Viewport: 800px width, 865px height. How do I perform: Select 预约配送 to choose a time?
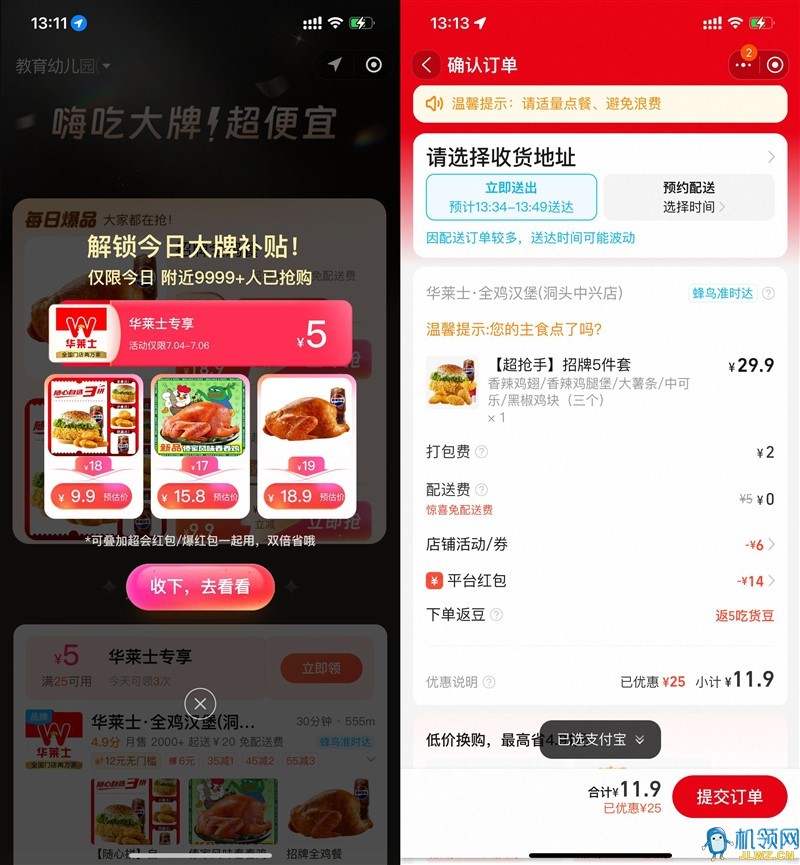pyautogui.click(x=689, y=197)
